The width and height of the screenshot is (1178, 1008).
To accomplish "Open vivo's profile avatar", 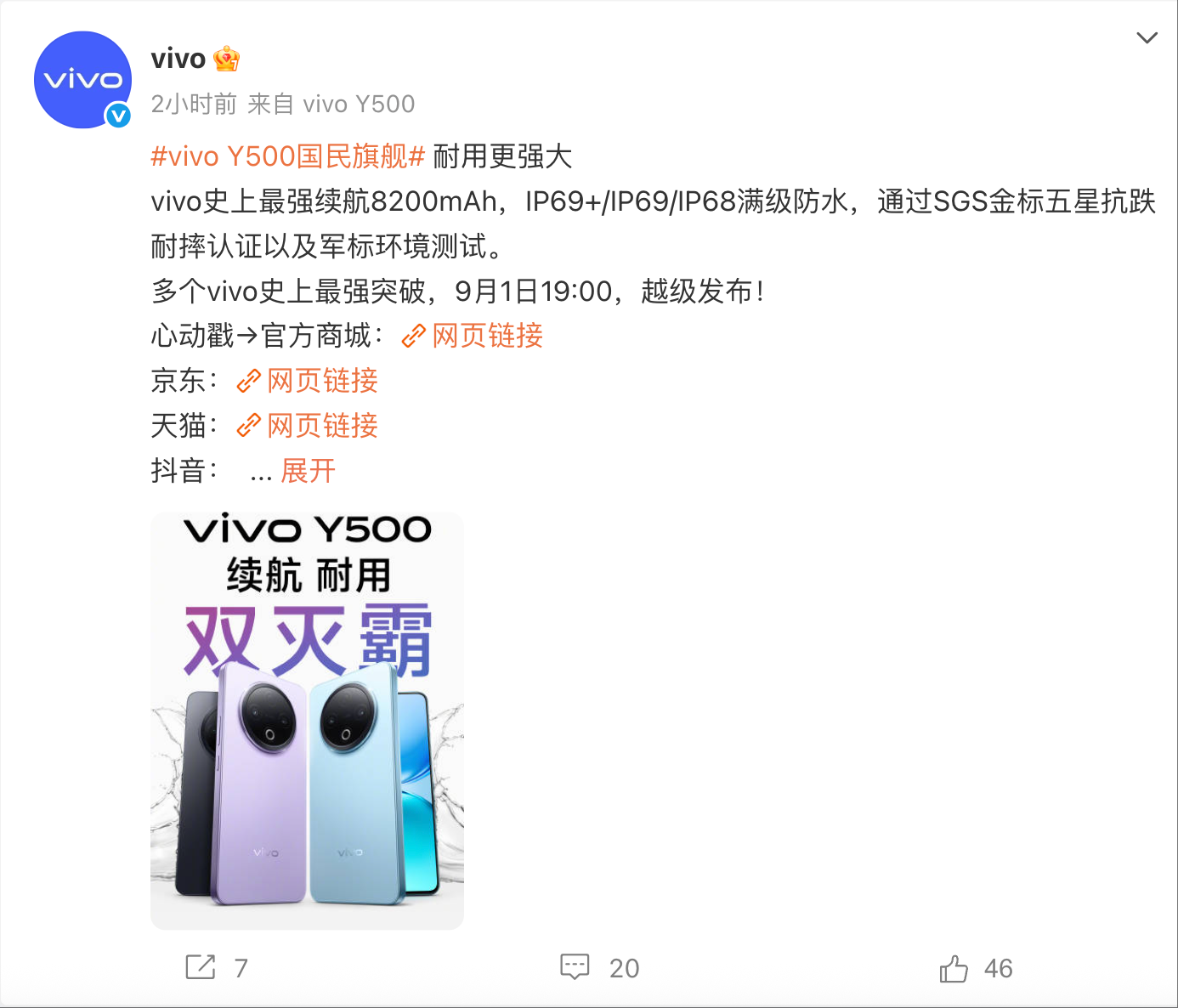I will 82,80.
